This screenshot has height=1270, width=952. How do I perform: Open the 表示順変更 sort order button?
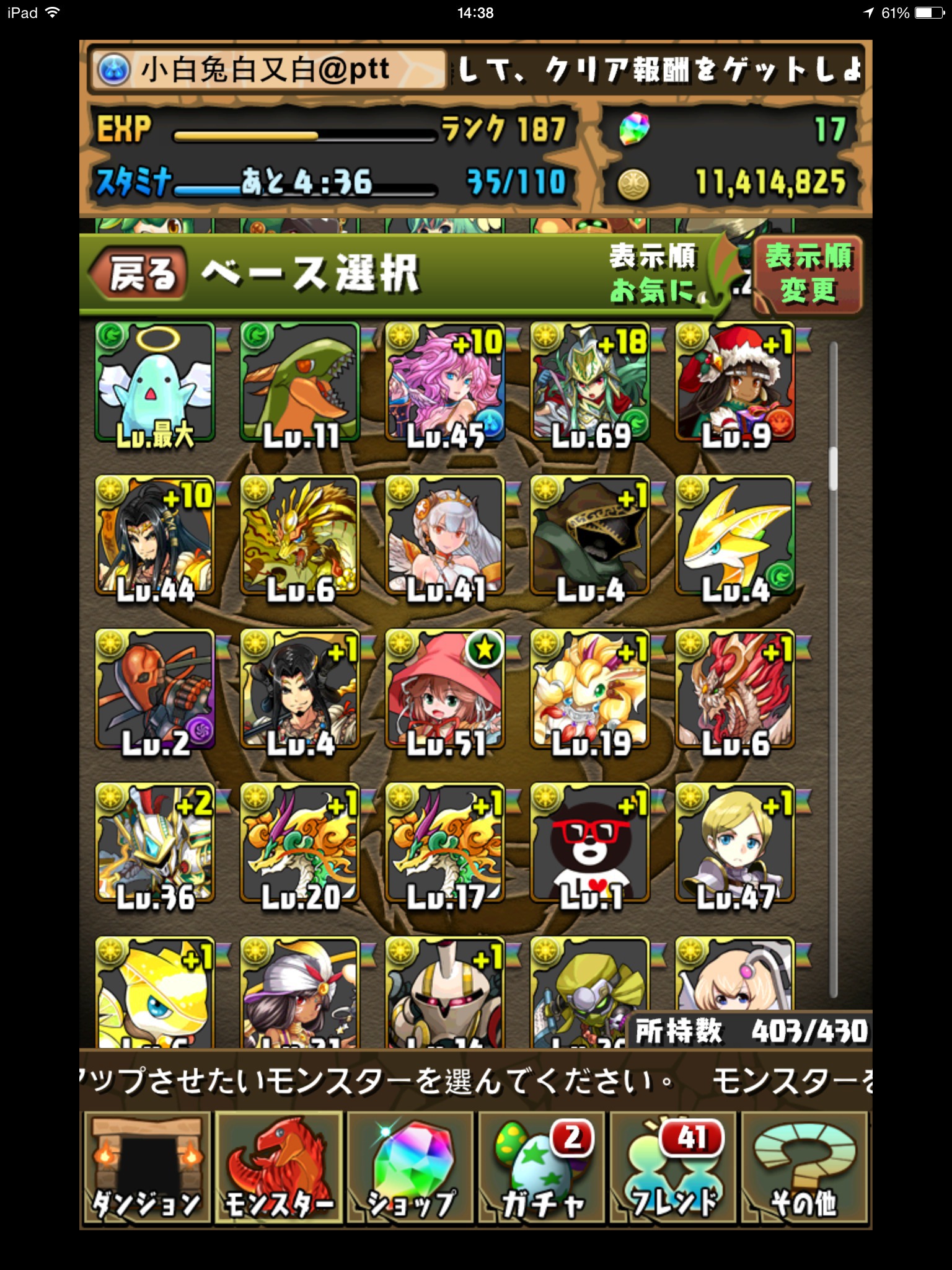point(808,275)
